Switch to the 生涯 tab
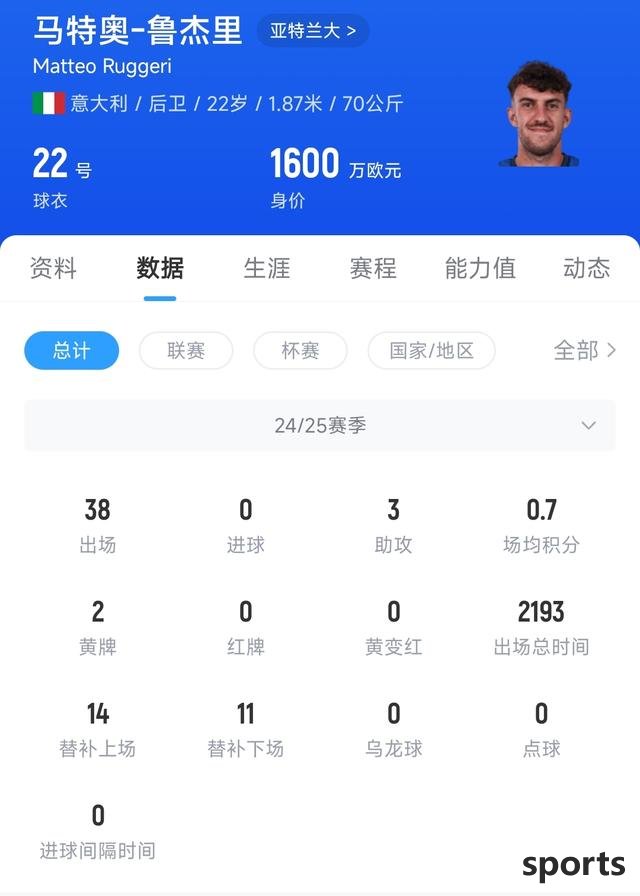This screenshot has height=896, width=640. point(267,268)
